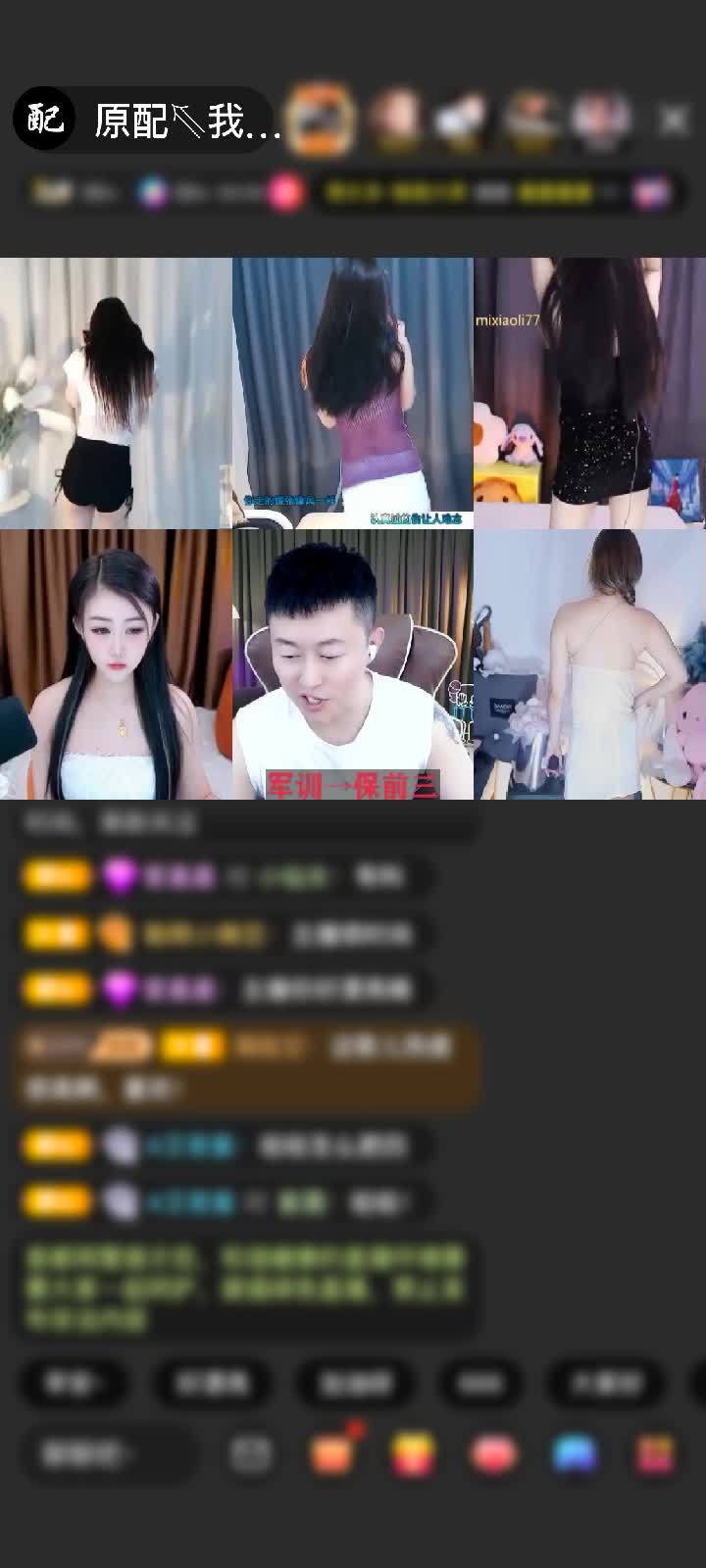Open the first top viewer avatar with orange frame
Image resolution: width=706 pixels, height=1568 pixels.
323,120
